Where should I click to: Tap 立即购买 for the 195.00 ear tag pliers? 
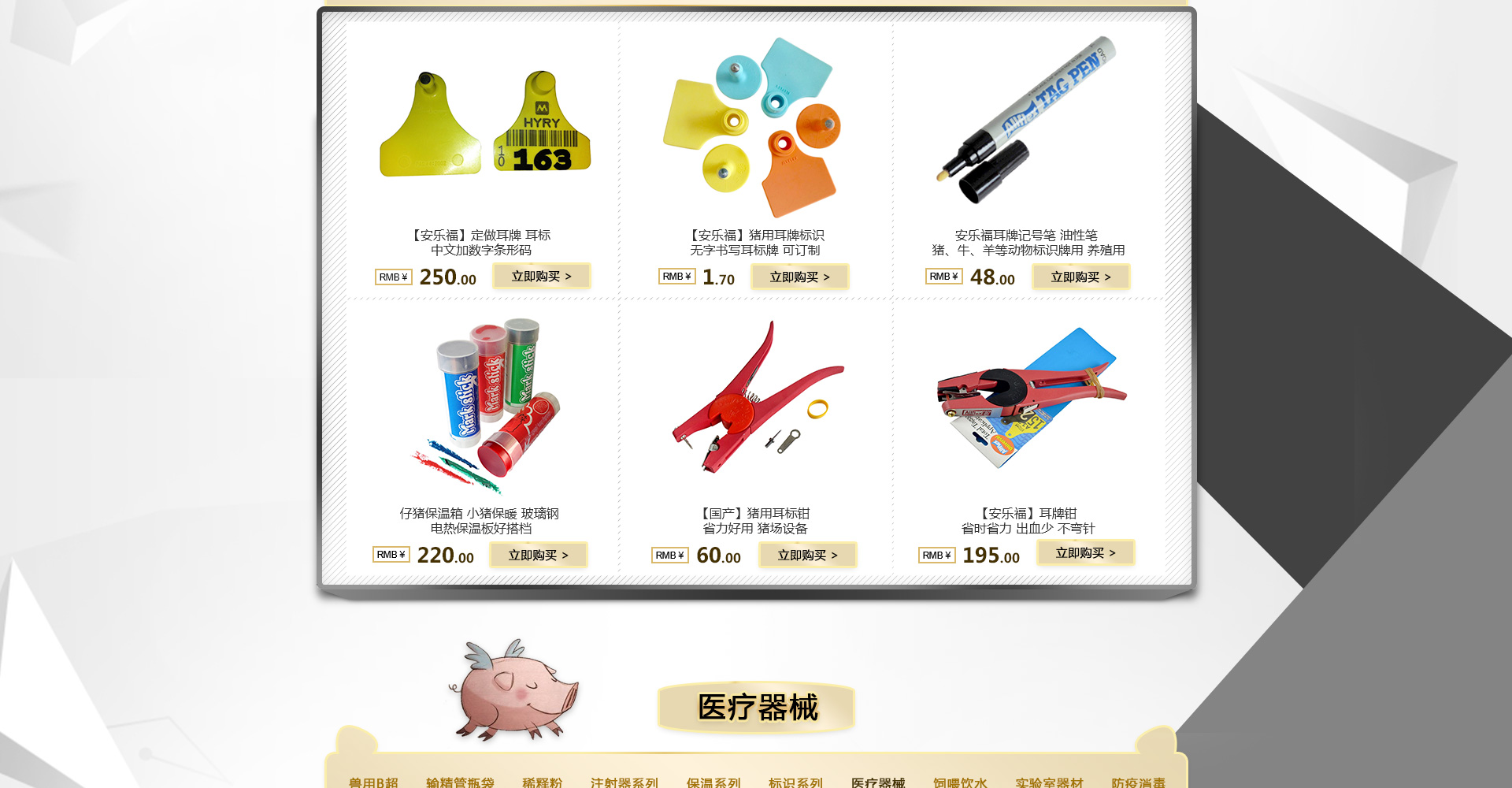[x=1085, y=553]
